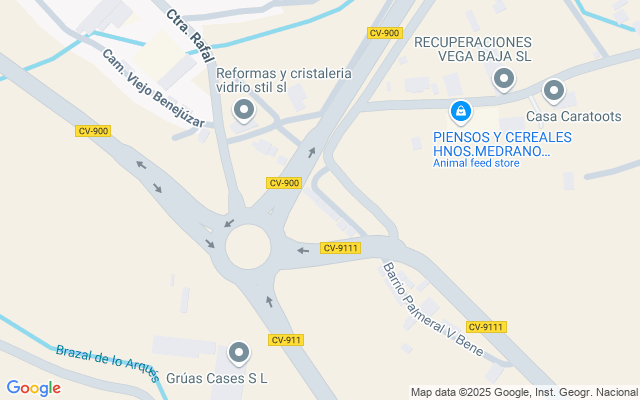Select the RECUPERACIONES VEGA BAJA SL marker

coord(504,79)
